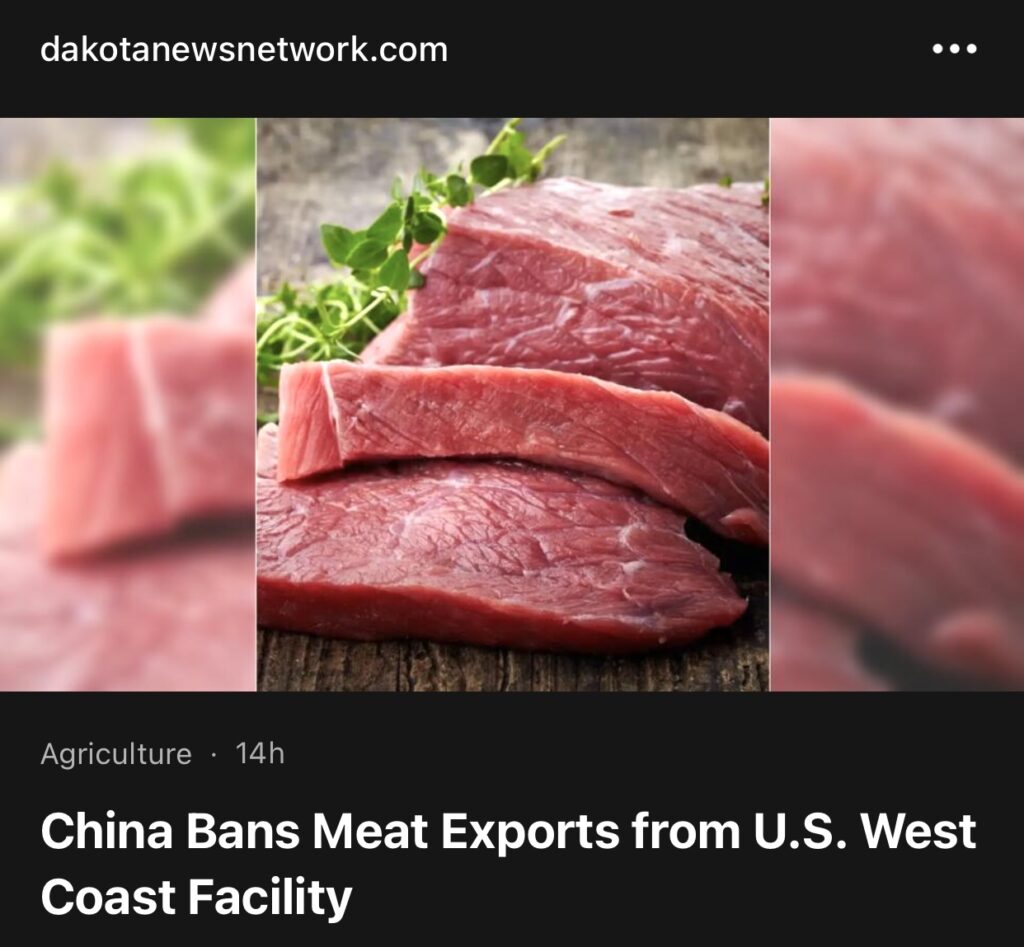Open the dakotanewsnetwork.com source link
Viewport: 1024px width, 947px height.
click(244, 49)
